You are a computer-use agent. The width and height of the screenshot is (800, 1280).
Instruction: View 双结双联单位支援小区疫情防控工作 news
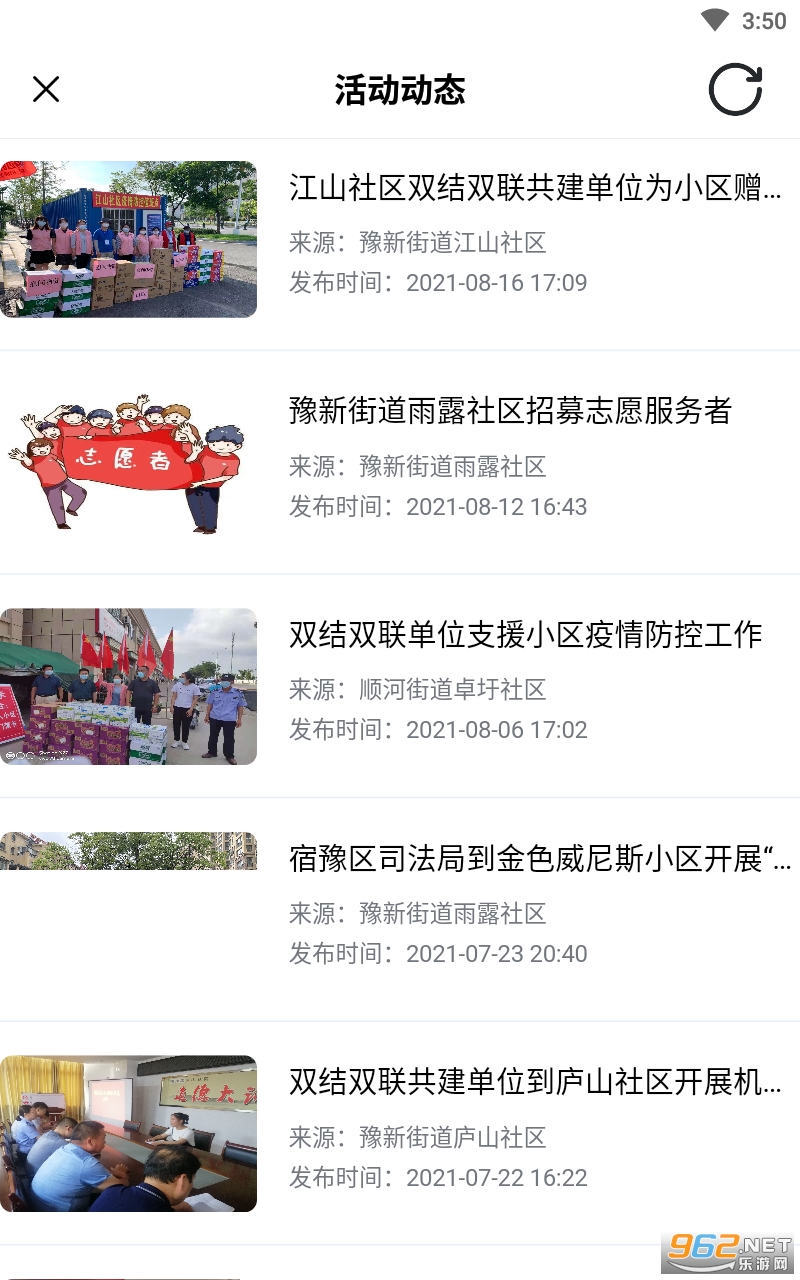pyautogui.click(x=525, y=635)
